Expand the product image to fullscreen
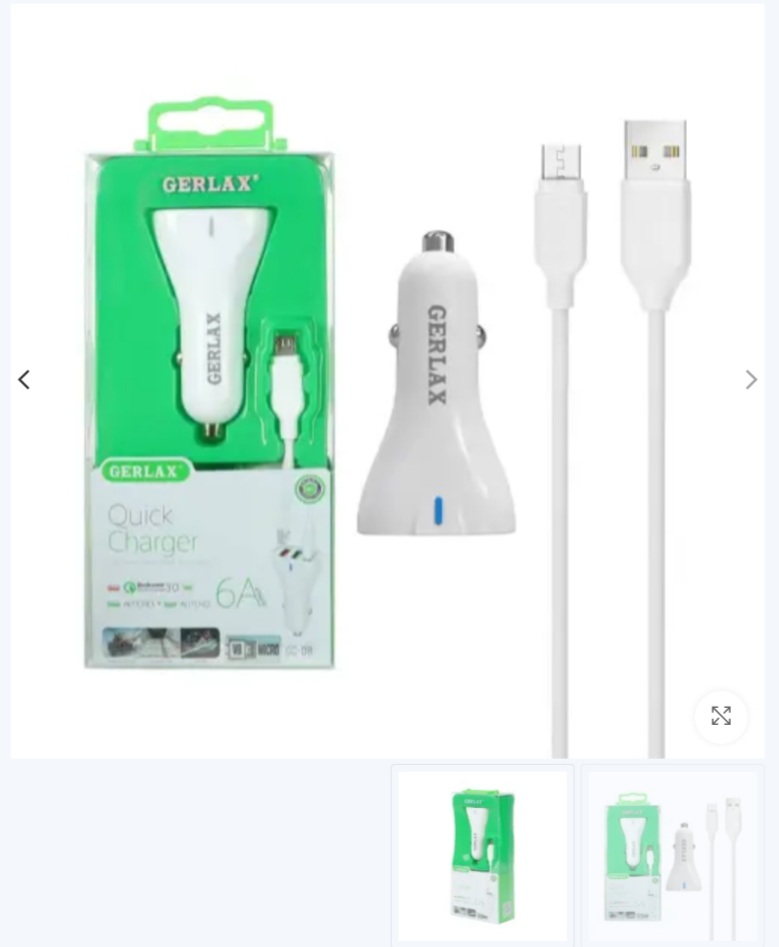This screenshot has height=947, width=779. click(x=721, y=716)
